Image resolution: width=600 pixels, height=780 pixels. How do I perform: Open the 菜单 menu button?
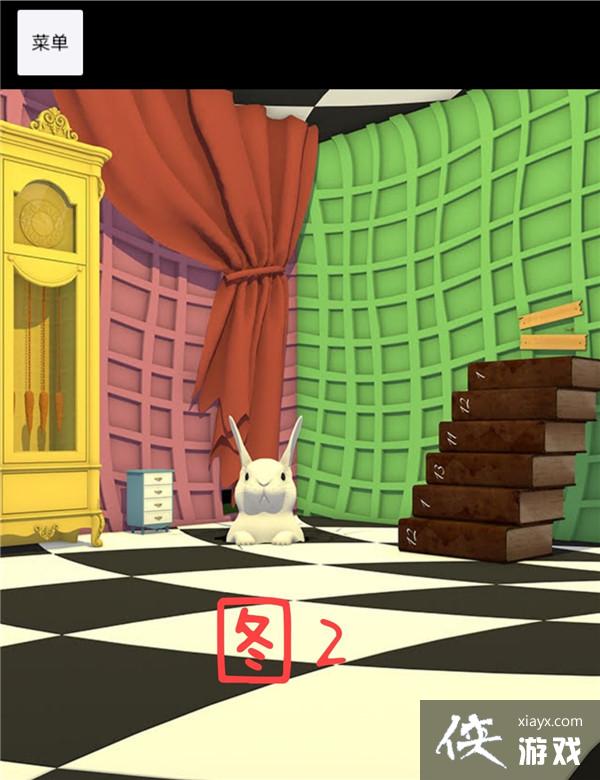(x=50, y=43)
